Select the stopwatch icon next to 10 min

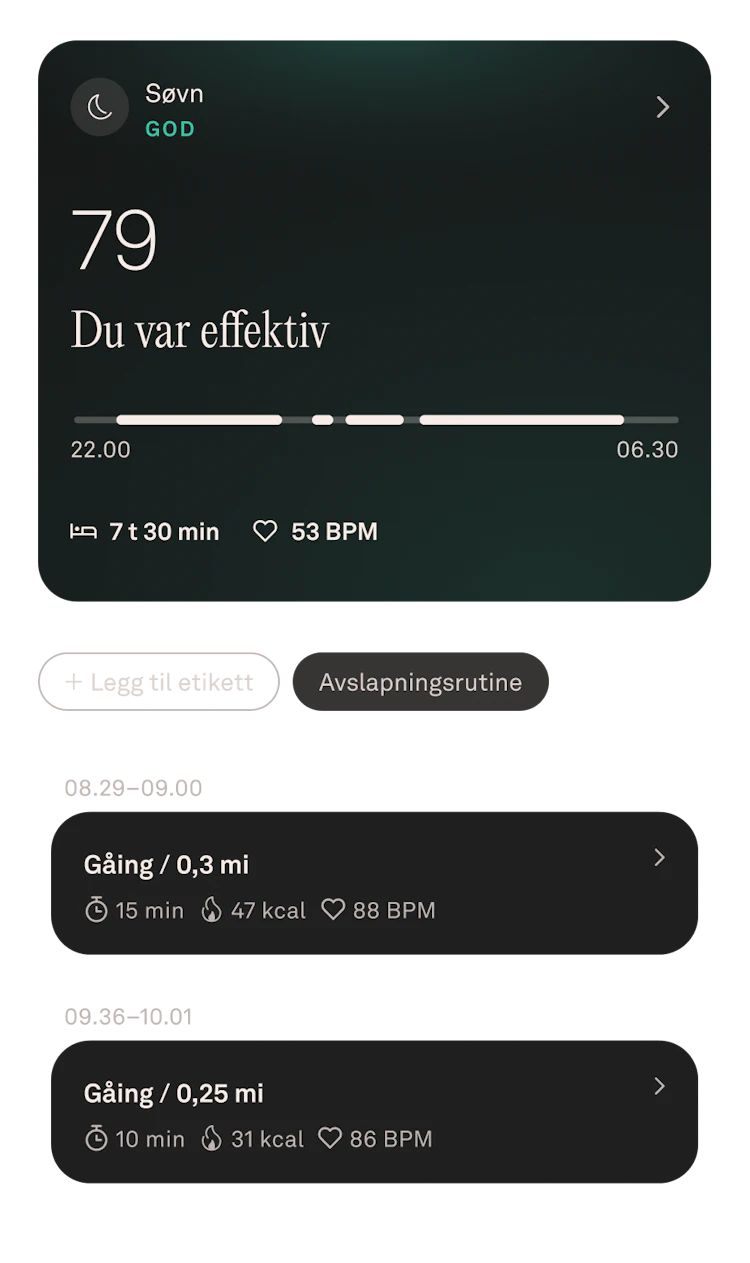click(x=96, y=1139)
